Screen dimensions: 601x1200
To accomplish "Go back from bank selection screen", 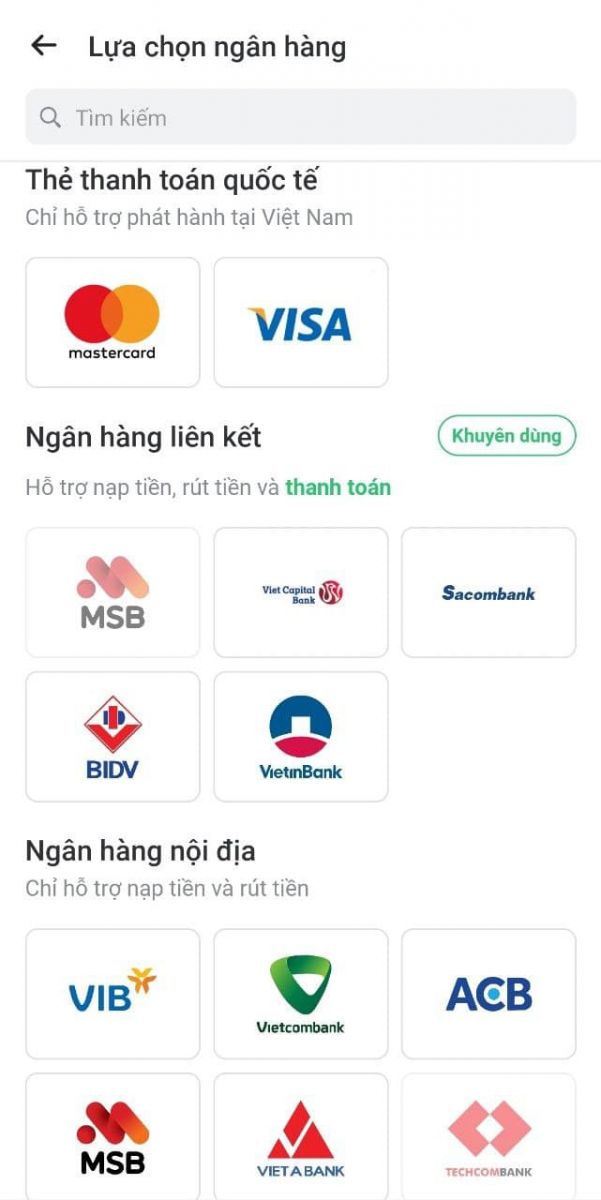I will click(44, 46).
